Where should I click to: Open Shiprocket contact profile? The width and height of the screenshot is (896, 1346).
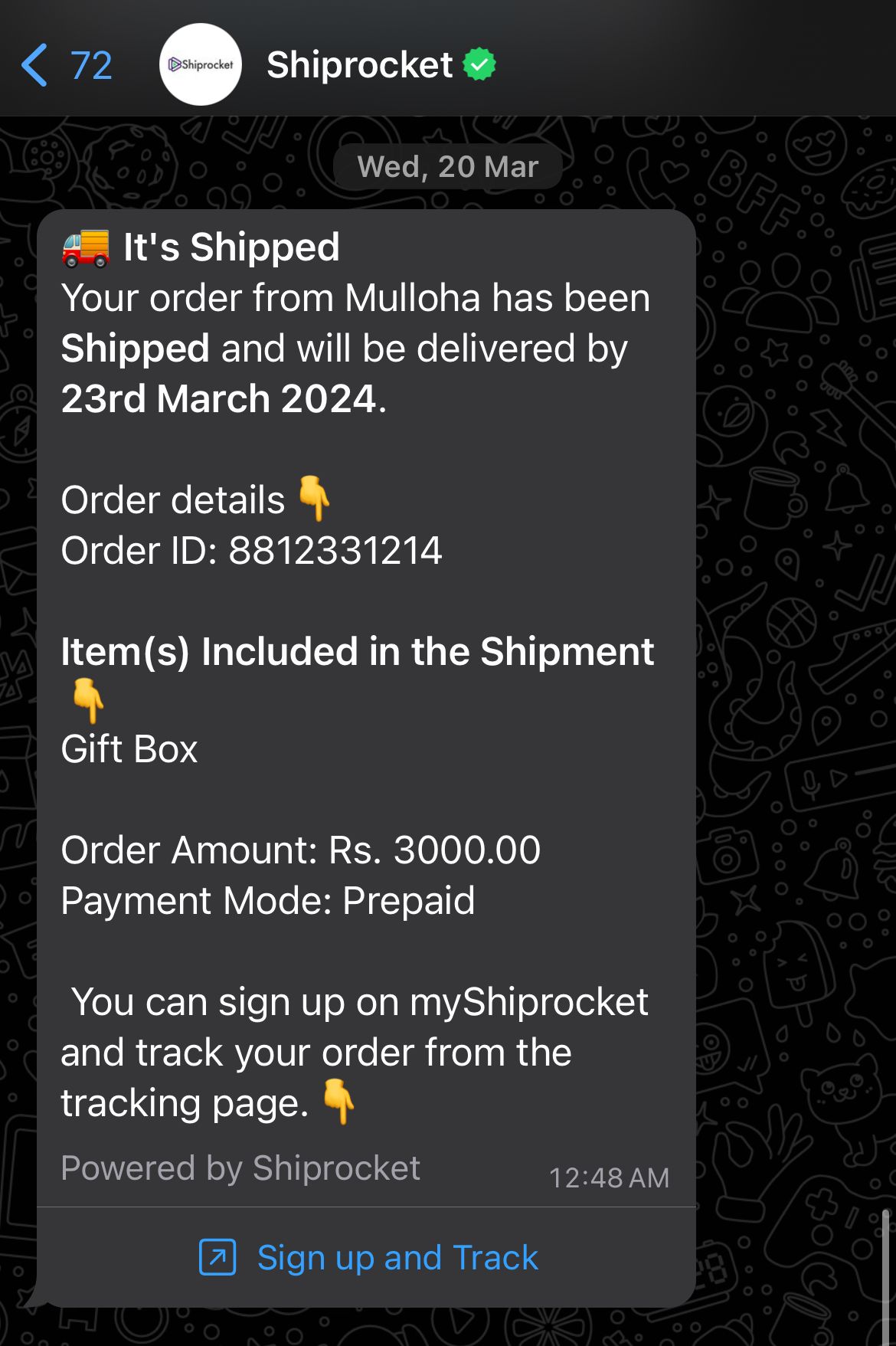point(358,65)
